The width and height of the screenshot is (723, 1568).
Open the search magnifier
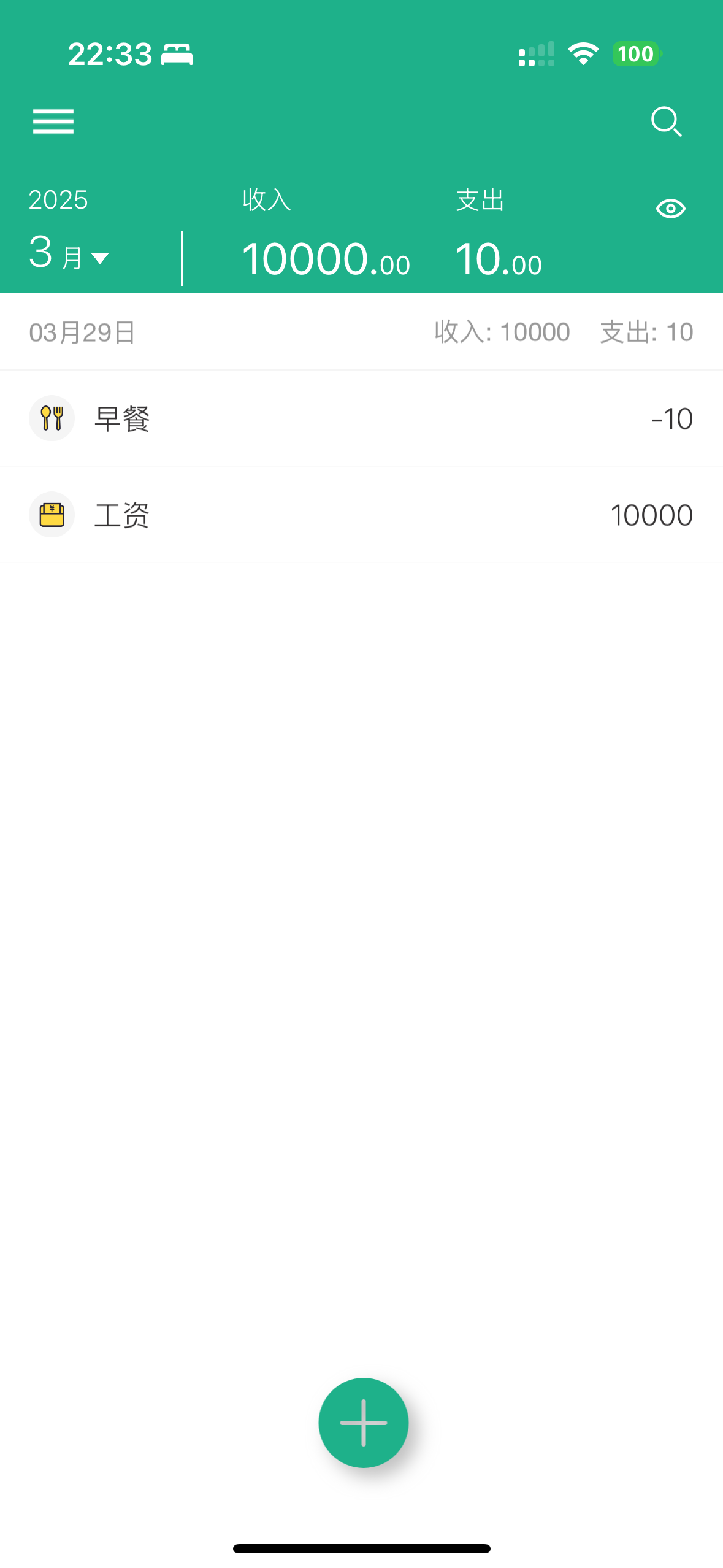tap(666, 121)
